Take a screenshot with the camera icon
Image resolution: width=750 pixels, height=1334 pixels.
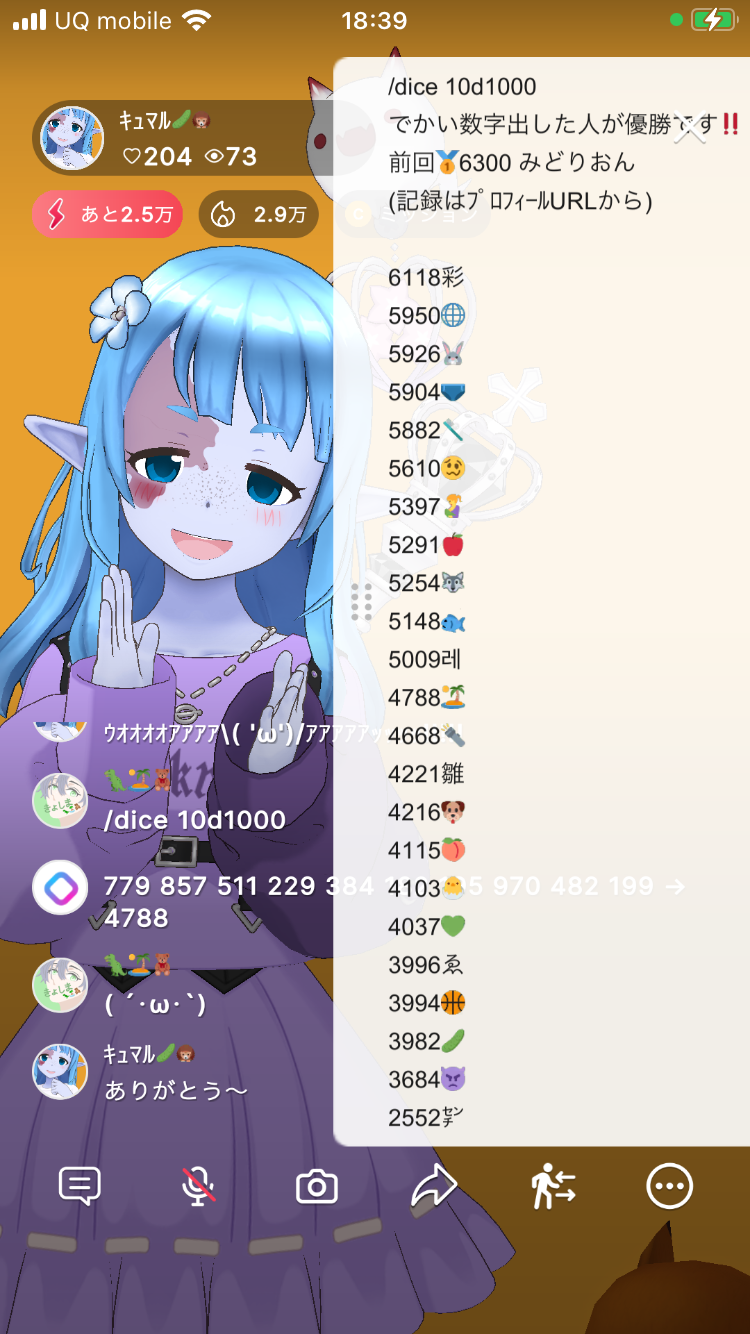click(x=316, y=1187)
